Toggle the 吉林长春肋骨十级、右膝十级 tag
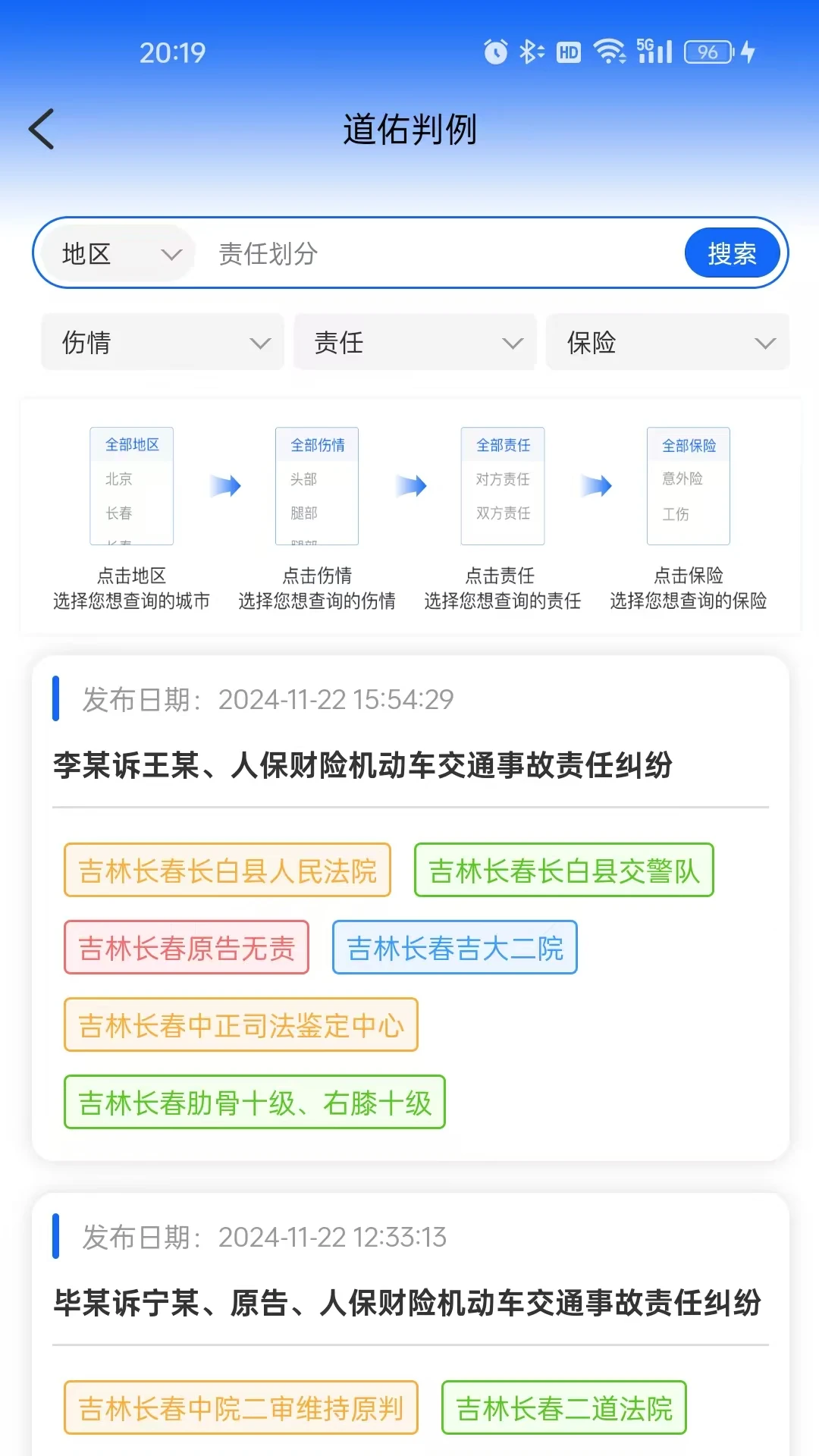819x1456 pixels. 253,1103
